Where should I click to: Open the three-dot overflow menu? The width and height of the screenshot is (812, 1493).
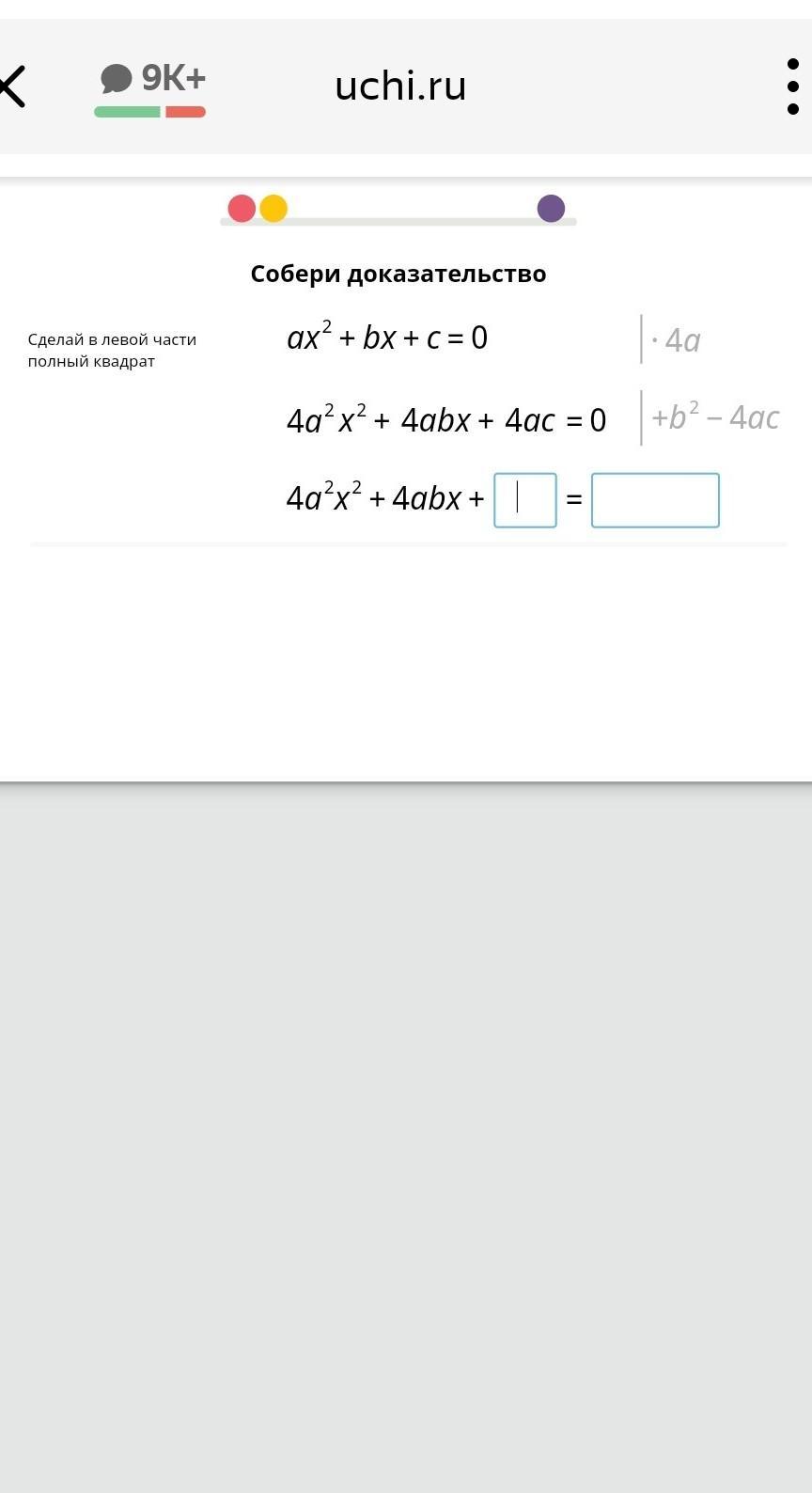tap(792, 86)
